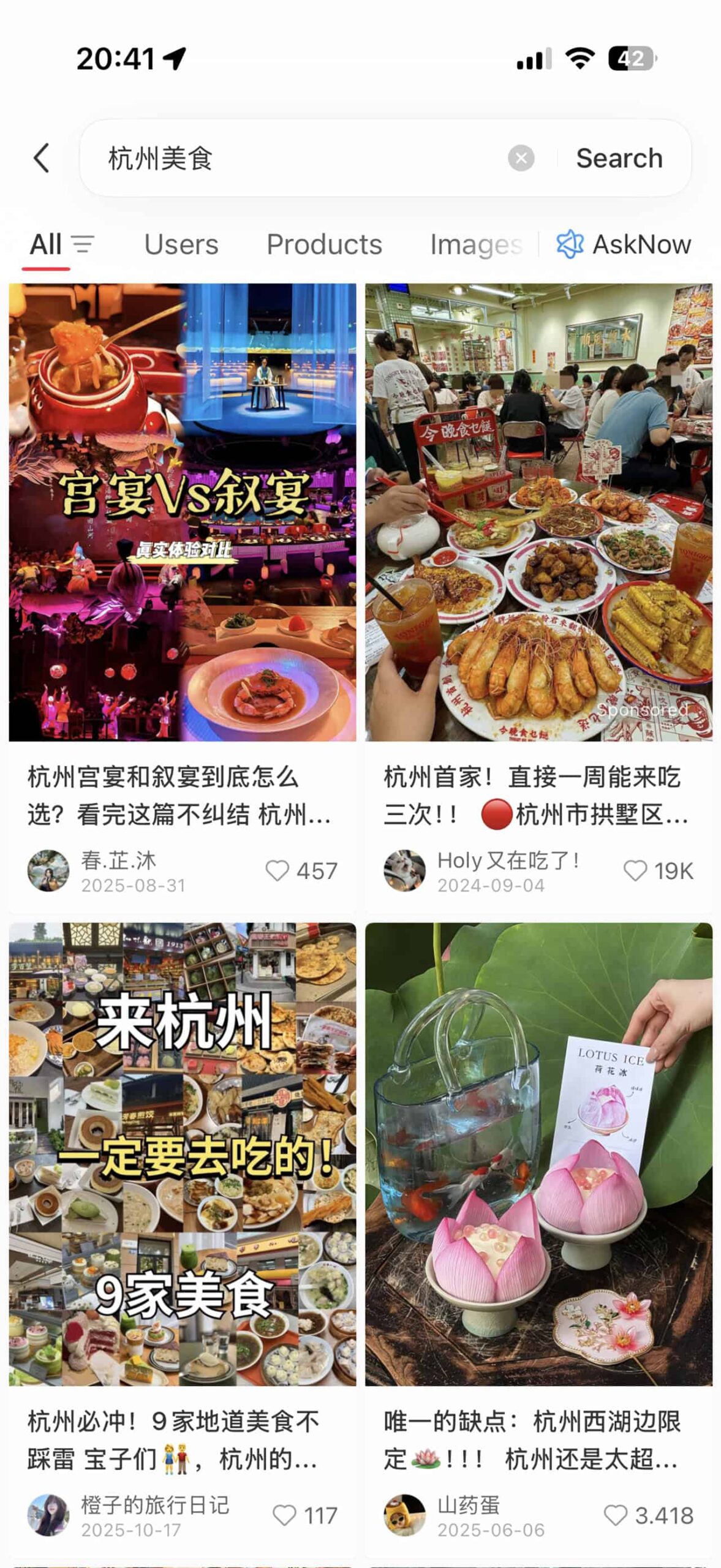721x1568 pixels.
Task: Like the post by 春.芷.沐
Action: click(x=277, y=870)
